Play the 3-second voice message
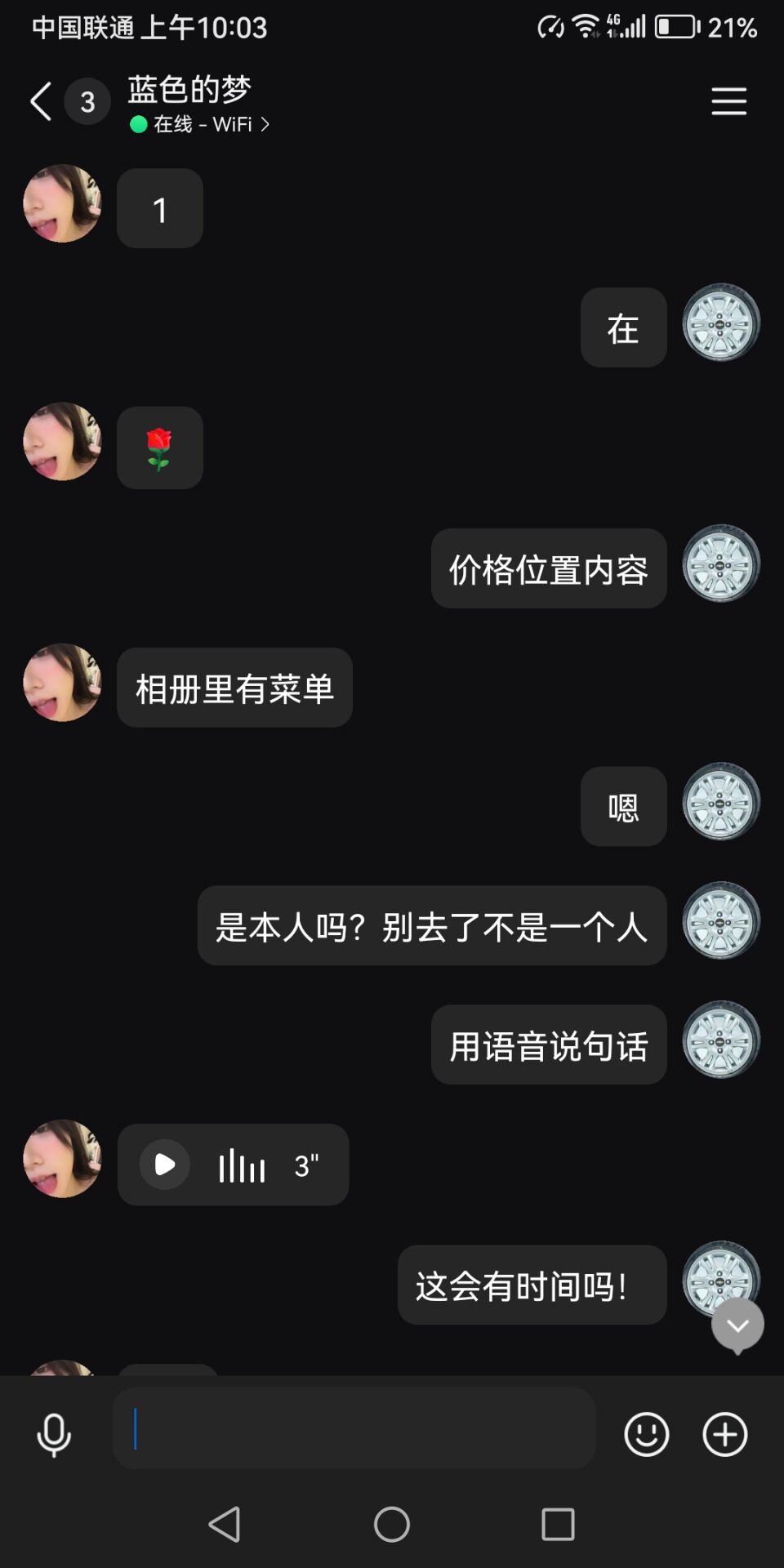 [163, 1163]
